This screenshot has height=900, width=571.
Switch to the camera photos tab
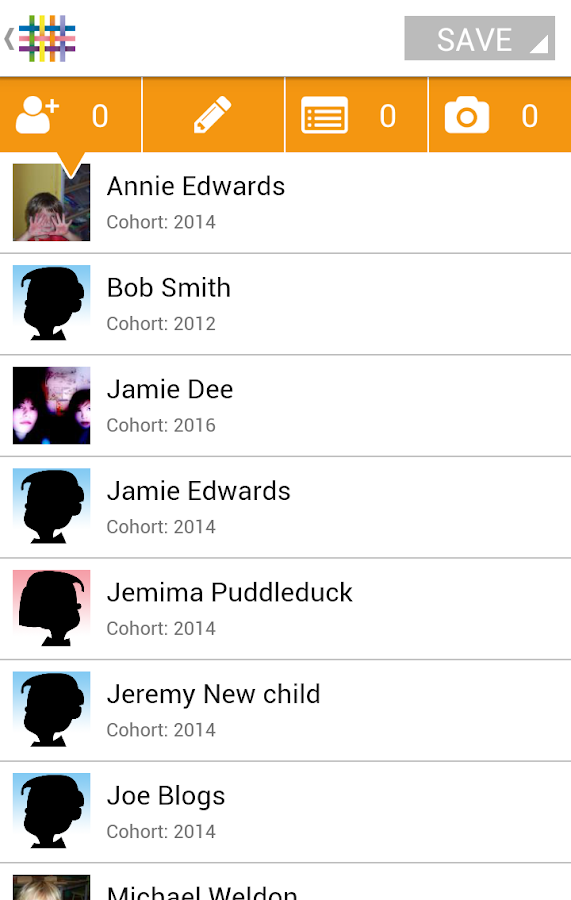[500, 115]
